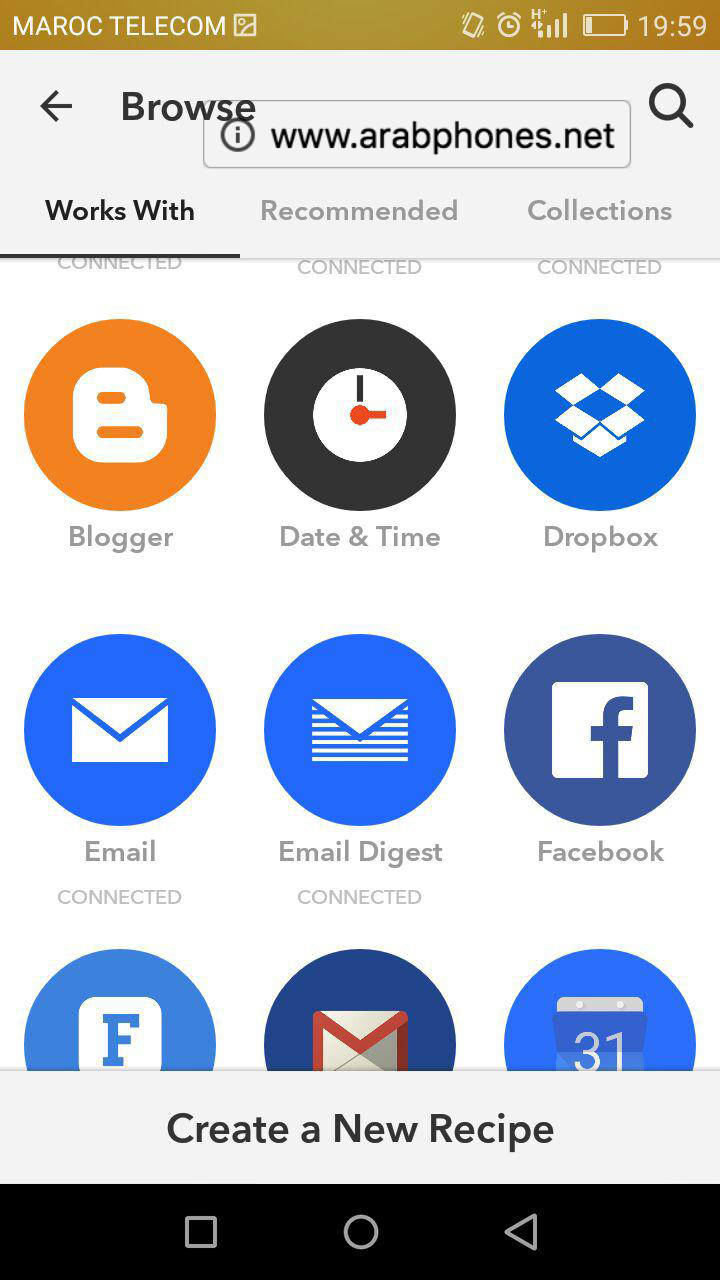The width and height of the screenshot is (720, 1280).
Task: Open the Email Digest channel
Action: (x=360, y=730)
